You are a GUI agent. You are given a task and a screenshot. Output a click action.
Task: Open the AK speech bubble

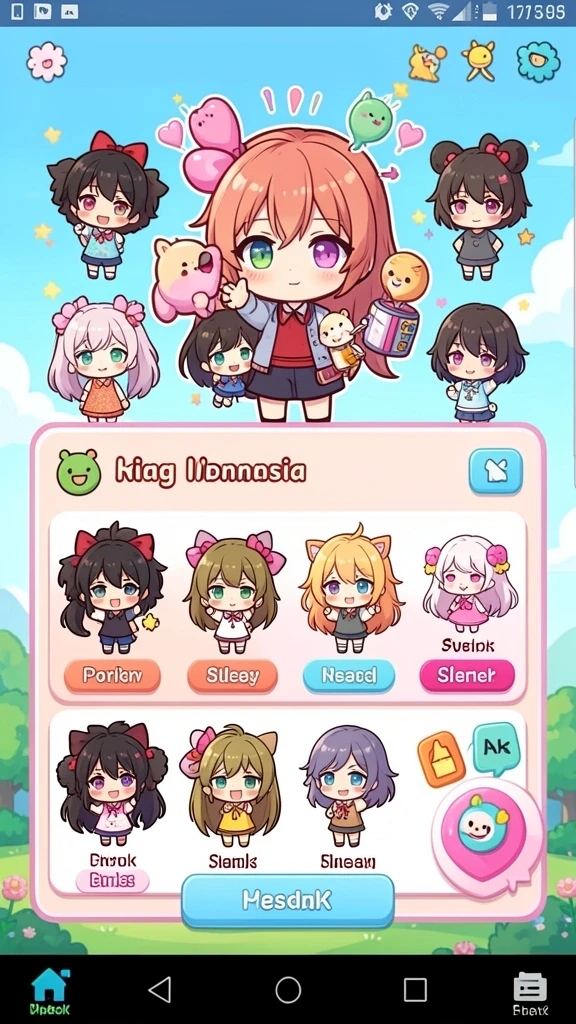point(497,748)
